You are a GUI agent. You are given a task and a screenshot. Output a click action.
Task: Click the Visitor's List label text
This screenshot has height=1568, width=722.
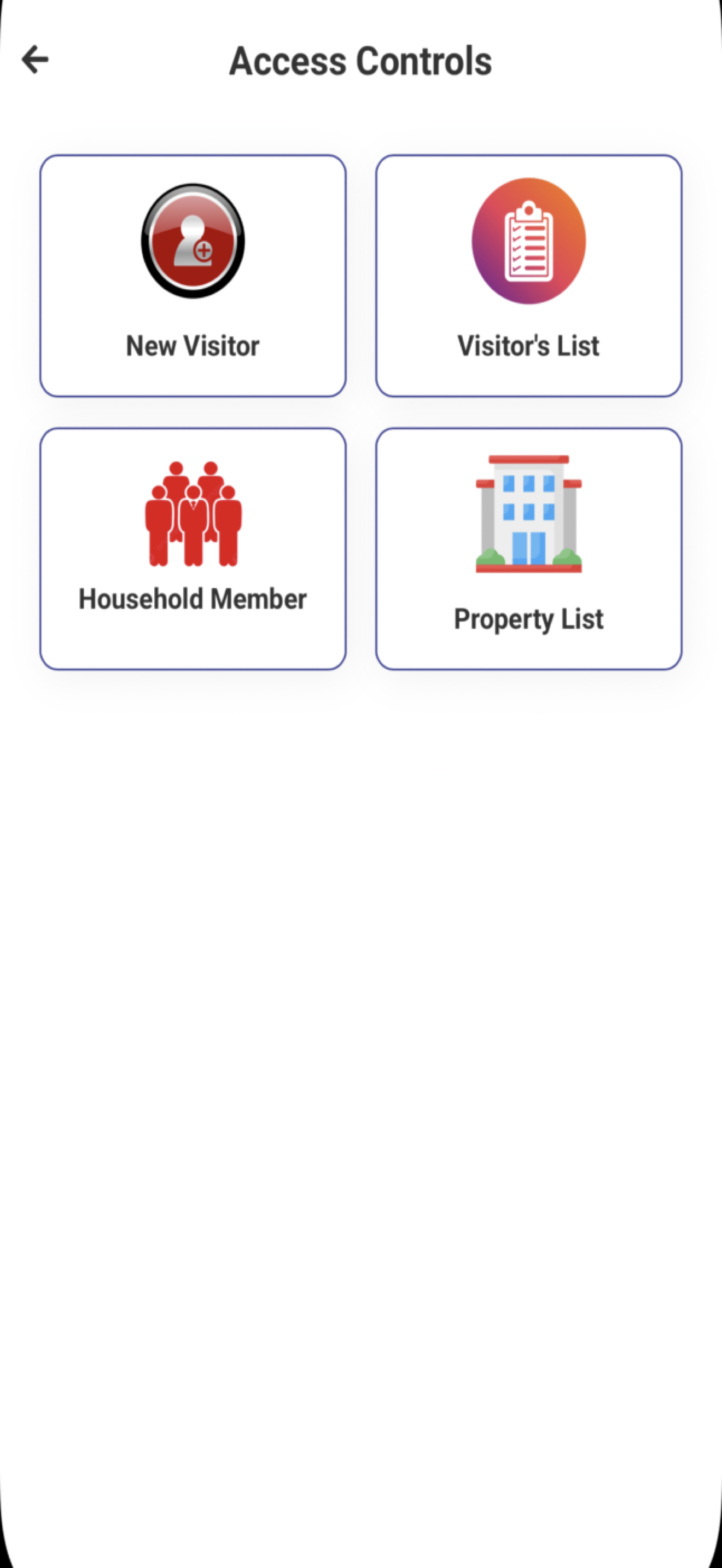coord(527,346)
